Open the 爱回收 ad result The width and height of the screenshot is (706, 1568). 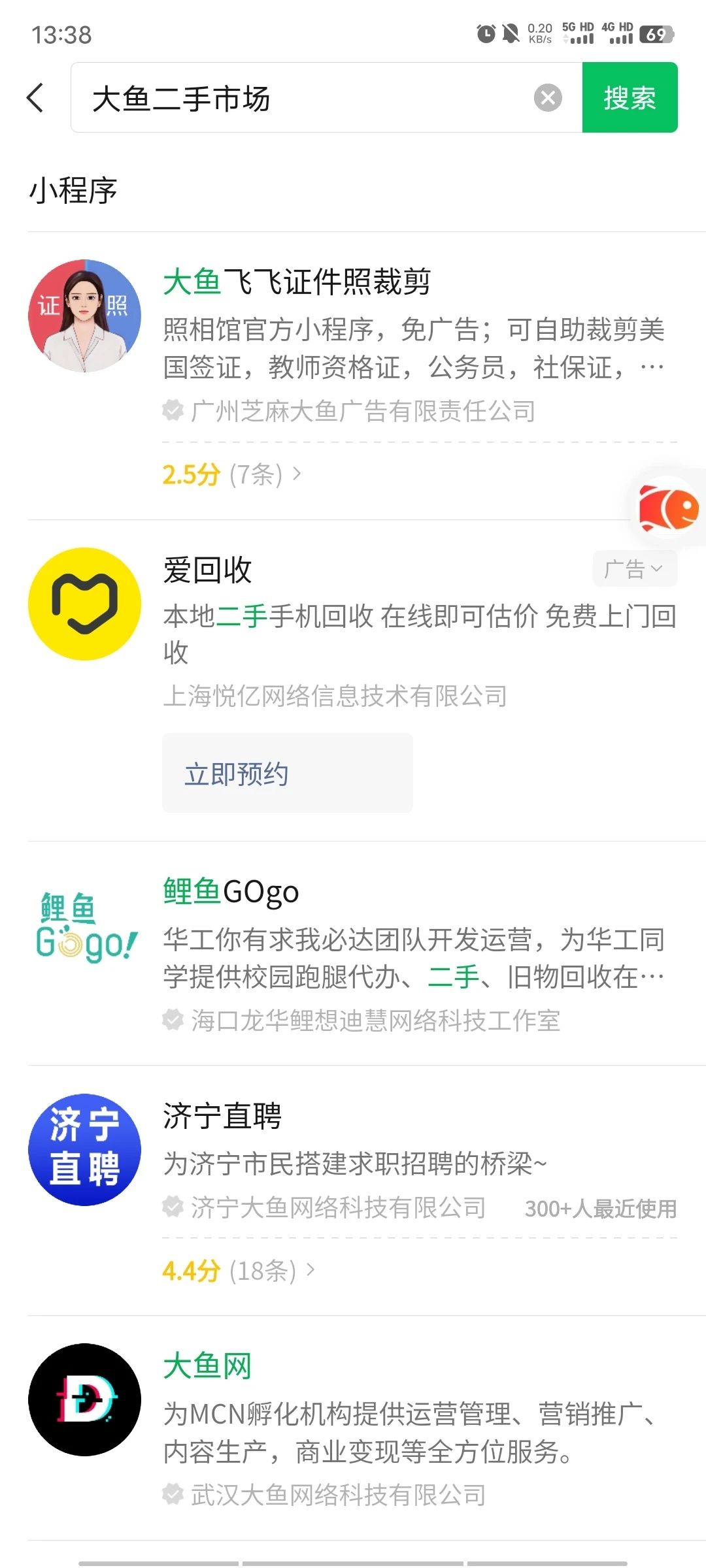pyautogui.click(x=353, y=627)
